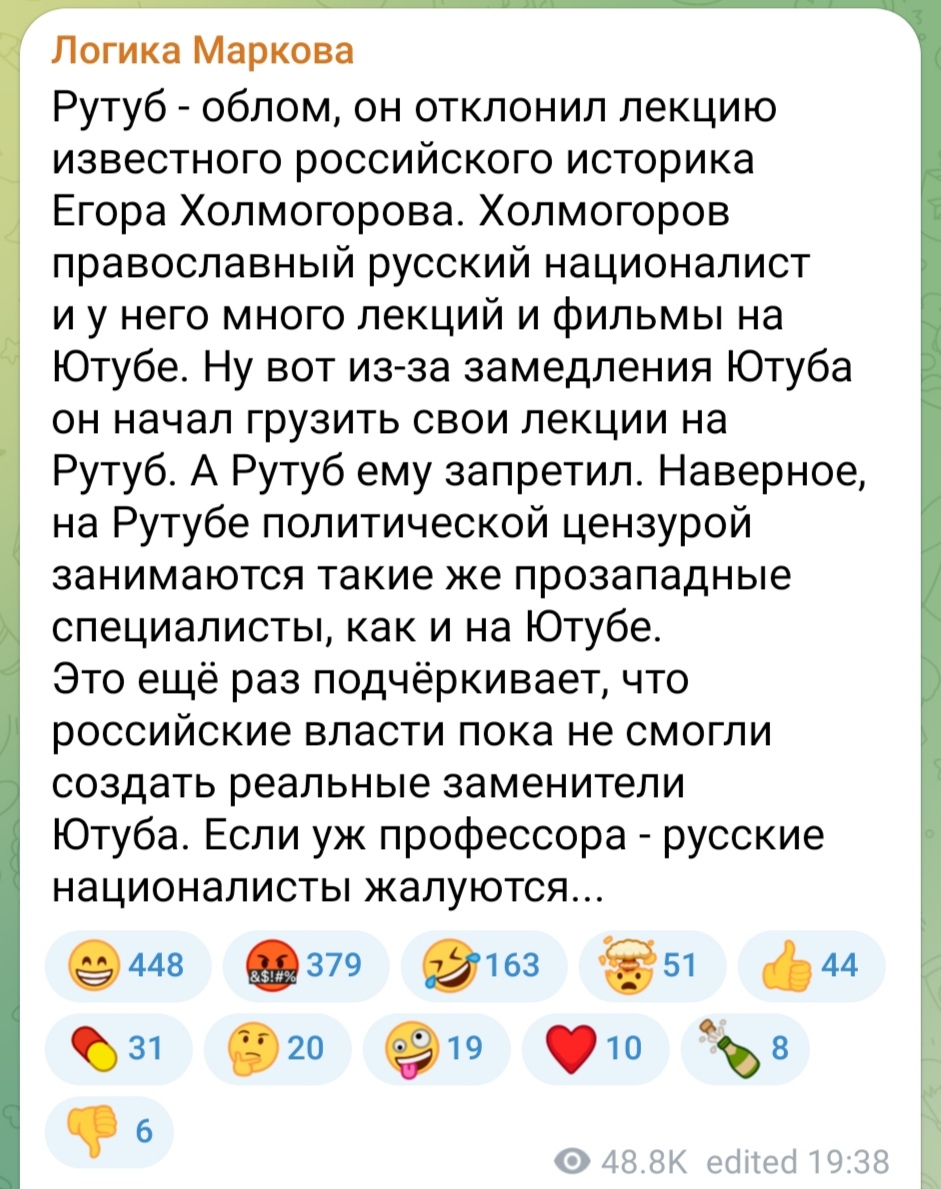Screen dimensions: 941x1189
Task: Tap the pill reaction showing 31
Action: coord(118,1048)
